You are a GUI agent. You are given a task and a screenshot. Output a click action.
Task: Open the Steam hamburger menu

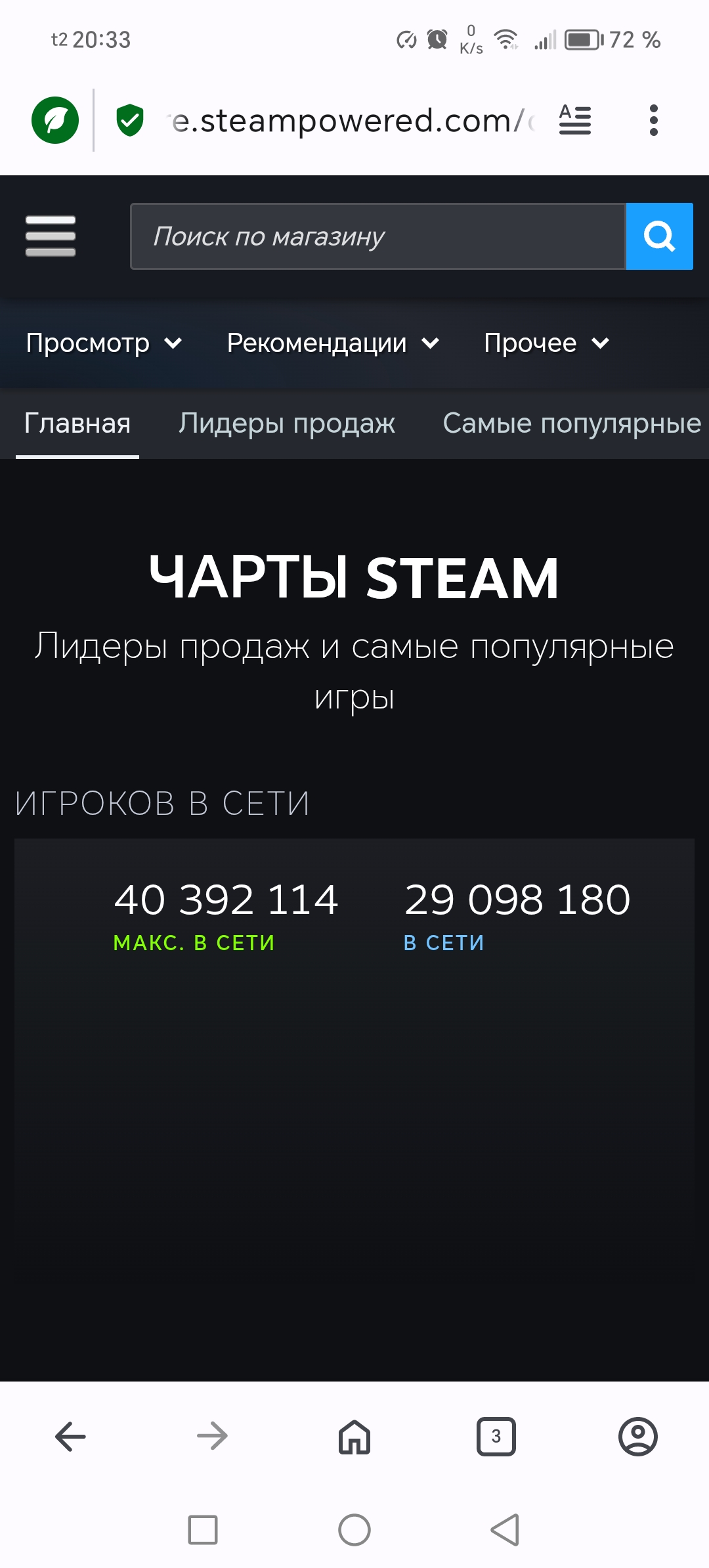(51, 236)
